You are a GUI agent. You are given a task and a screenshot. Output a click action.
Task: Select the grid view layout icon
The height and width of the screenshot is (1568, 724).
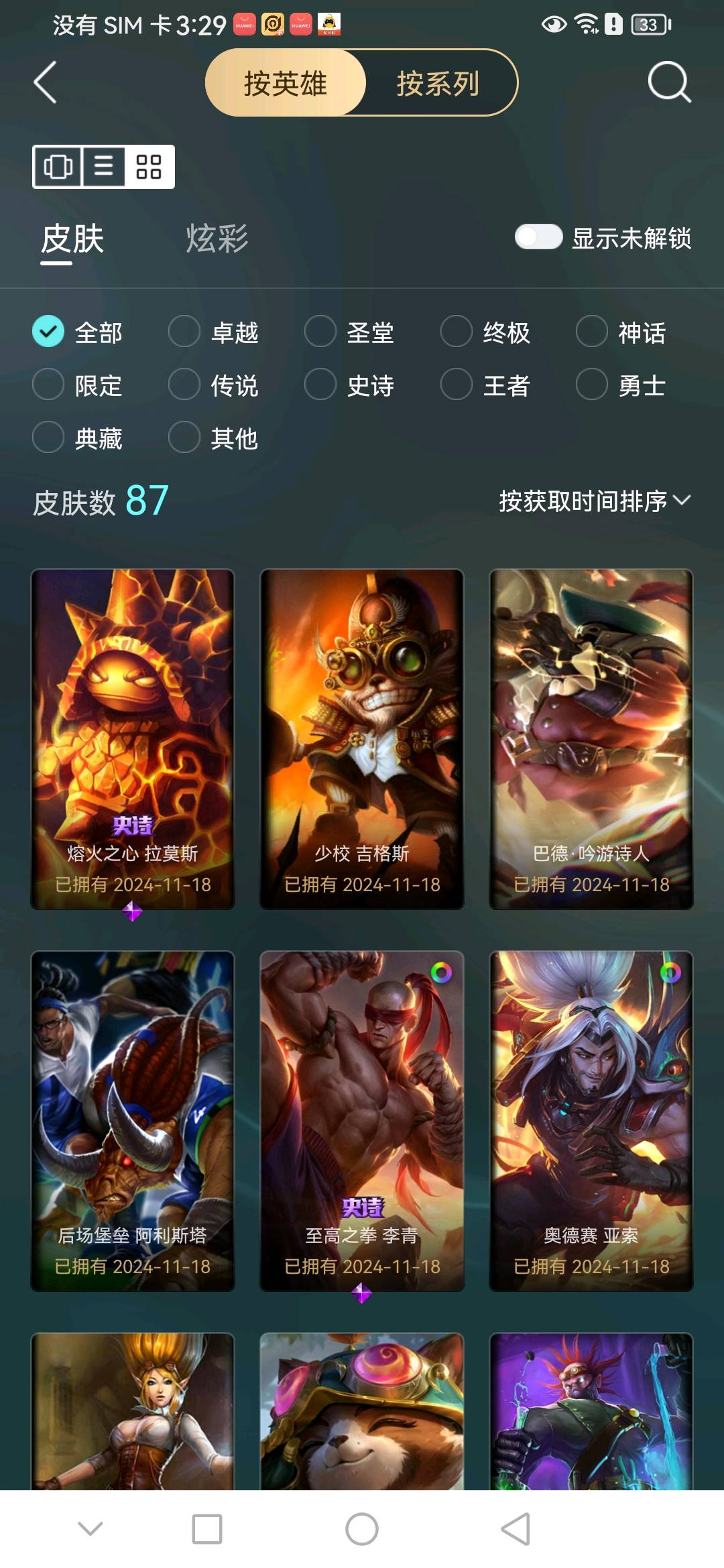pyautogui.click(x=149, y=166)
